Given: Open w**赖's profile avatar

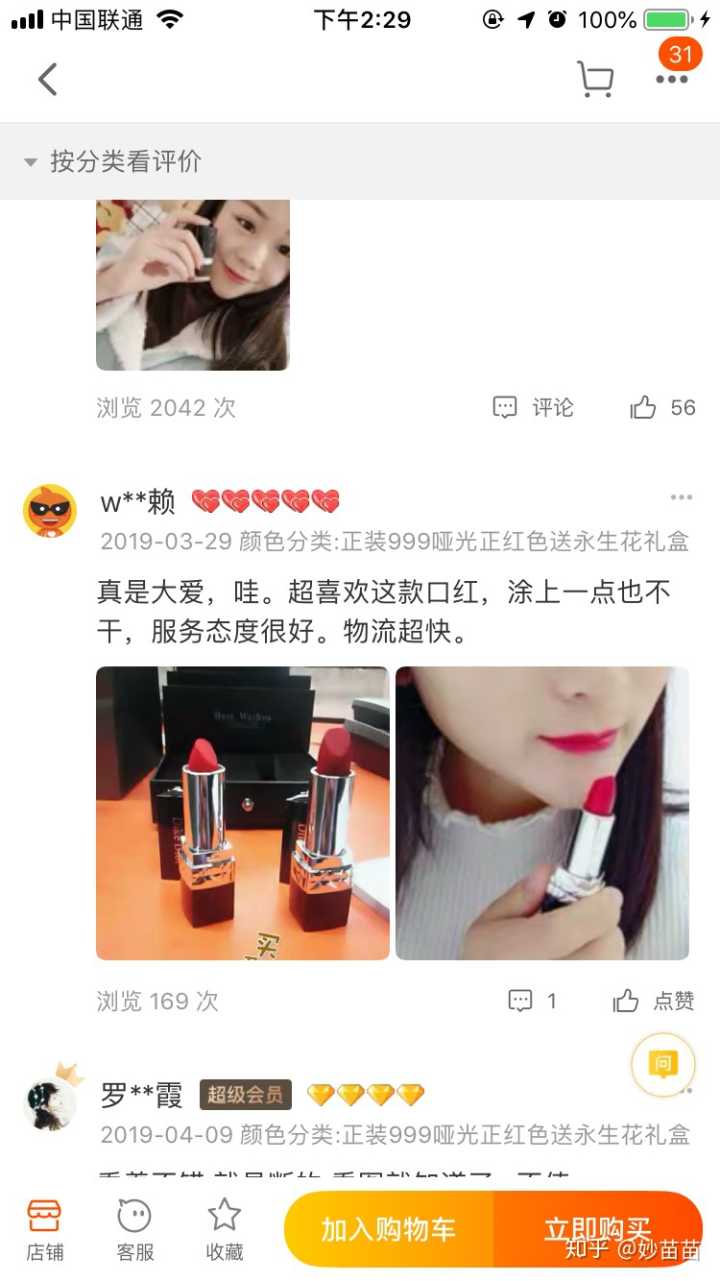Looking at the screenshot, I should 50,511.
